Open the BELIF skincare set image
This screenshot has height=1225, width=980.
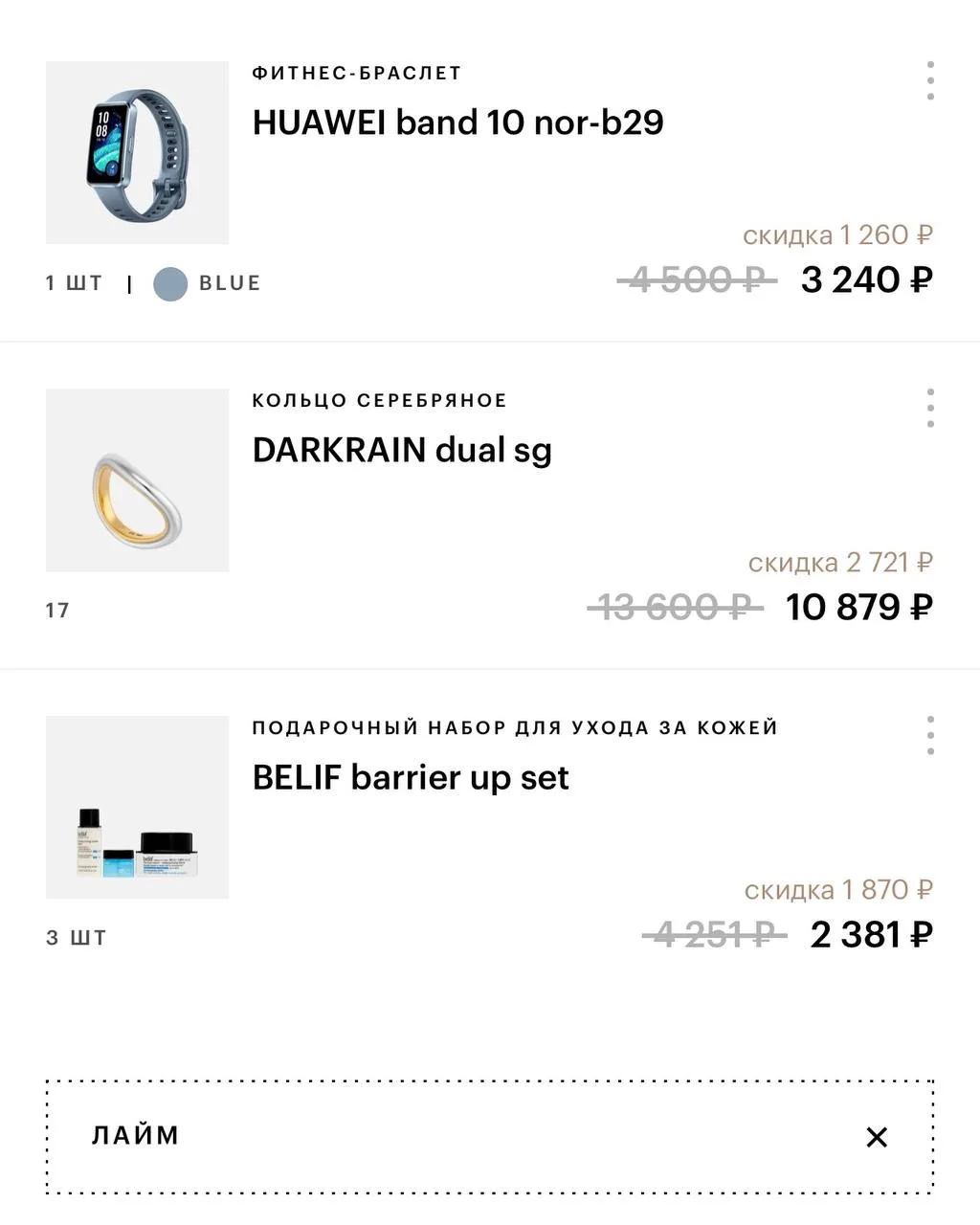pos(137,808)
